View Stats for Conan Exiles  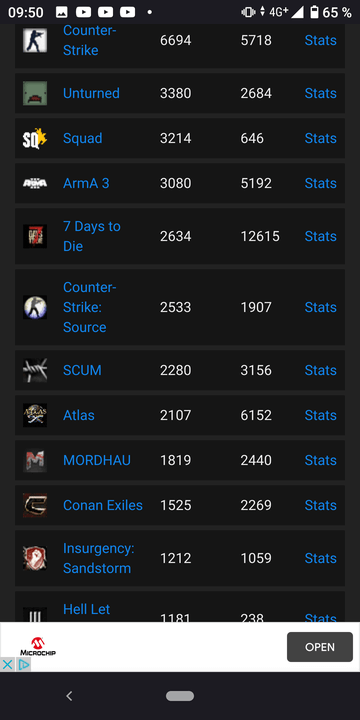coord(321,505)
